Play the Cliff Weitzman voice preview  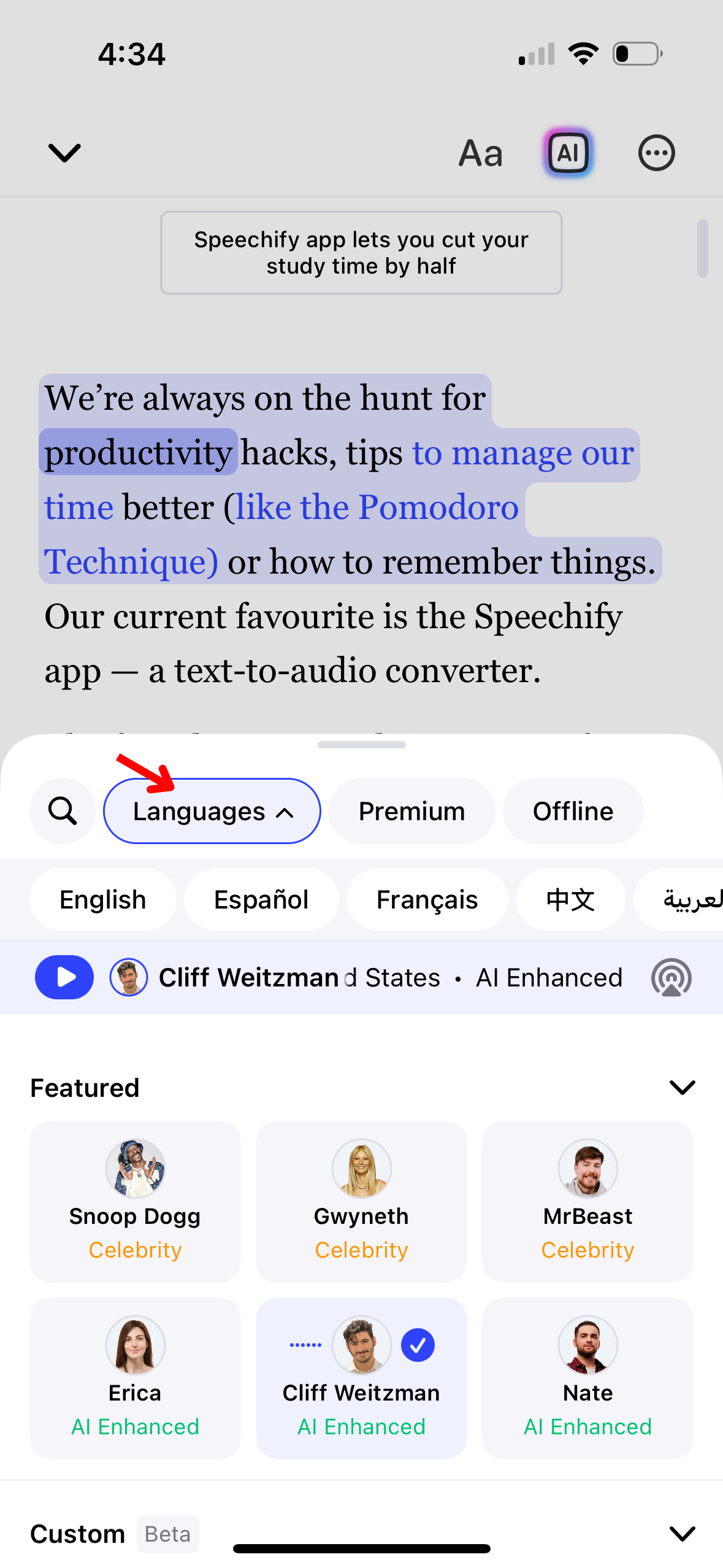(x=64, y=977)
